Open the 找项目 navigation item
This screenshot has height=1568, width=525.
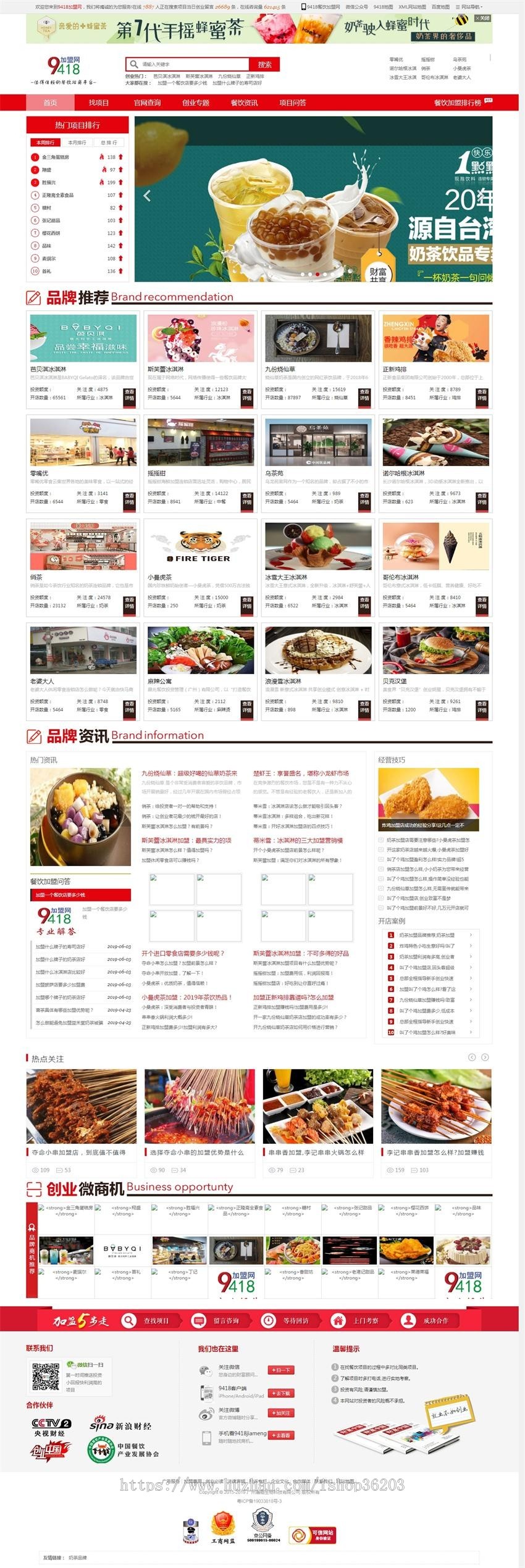(98, 102)
